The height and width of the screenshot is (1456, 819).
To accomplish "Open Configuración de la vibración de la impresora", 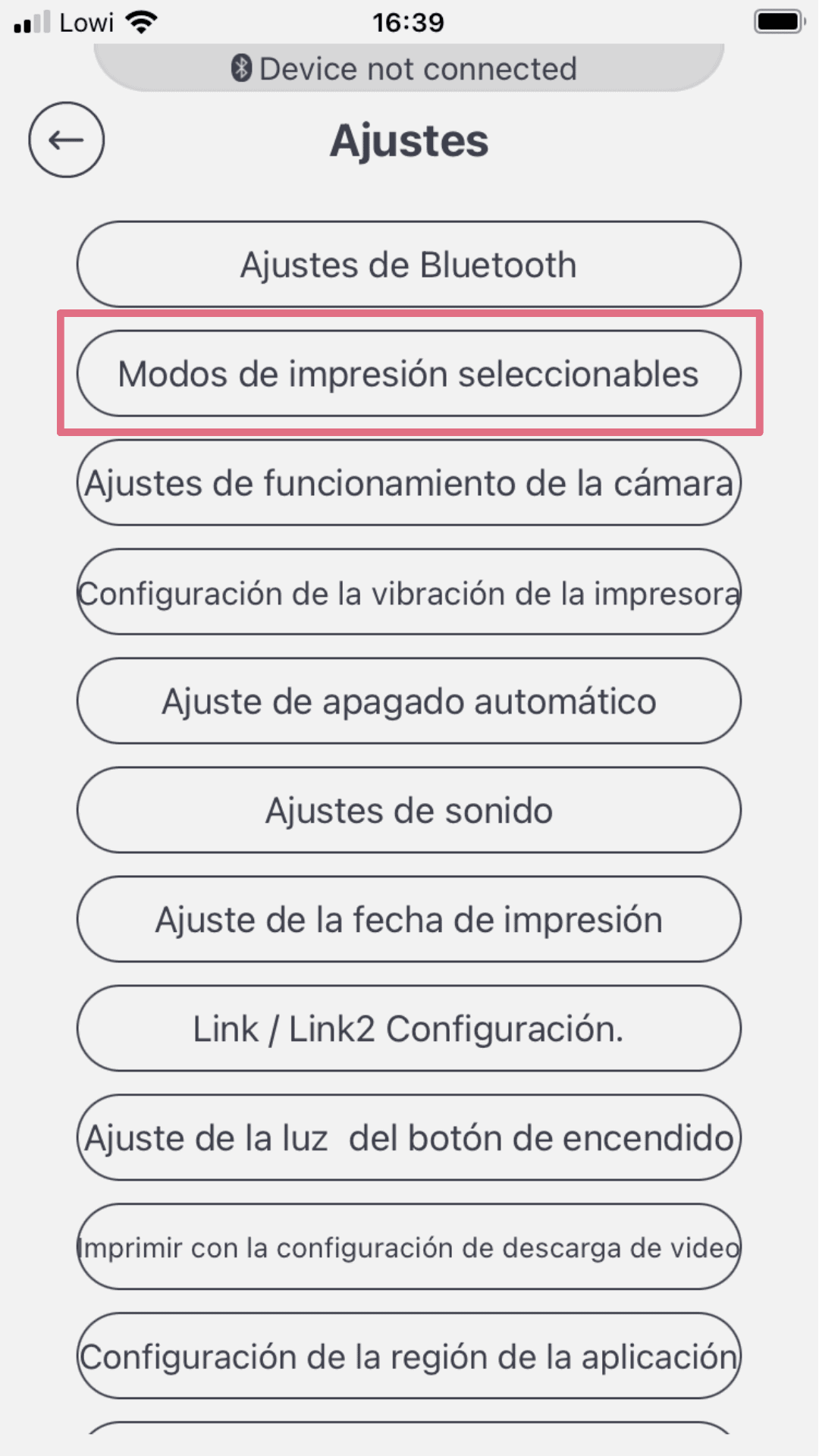I will [409, 592].
